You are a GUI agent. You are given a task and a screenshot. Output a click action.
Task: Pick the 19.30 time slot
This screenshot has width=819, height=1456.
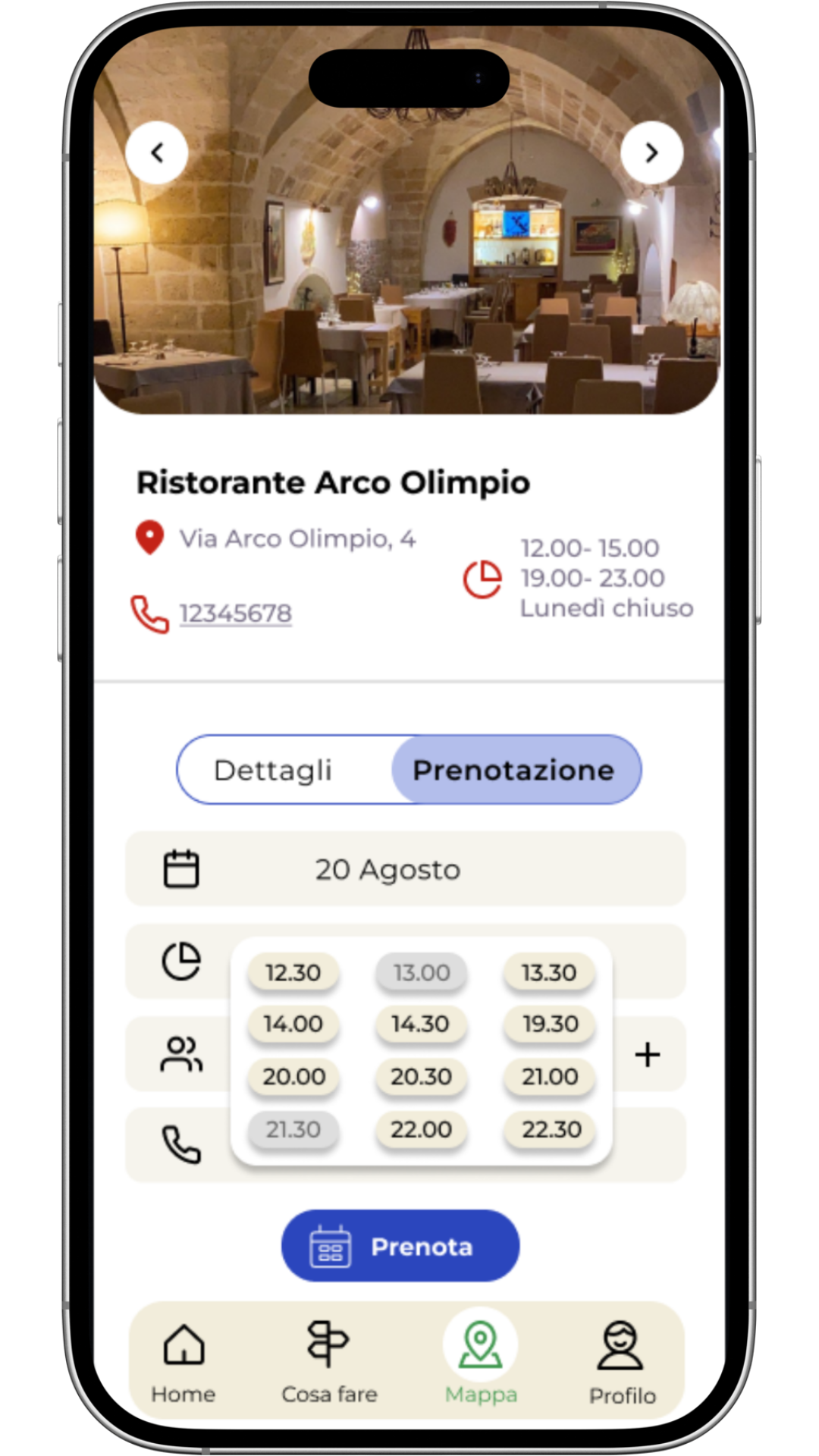[550, 1024]
